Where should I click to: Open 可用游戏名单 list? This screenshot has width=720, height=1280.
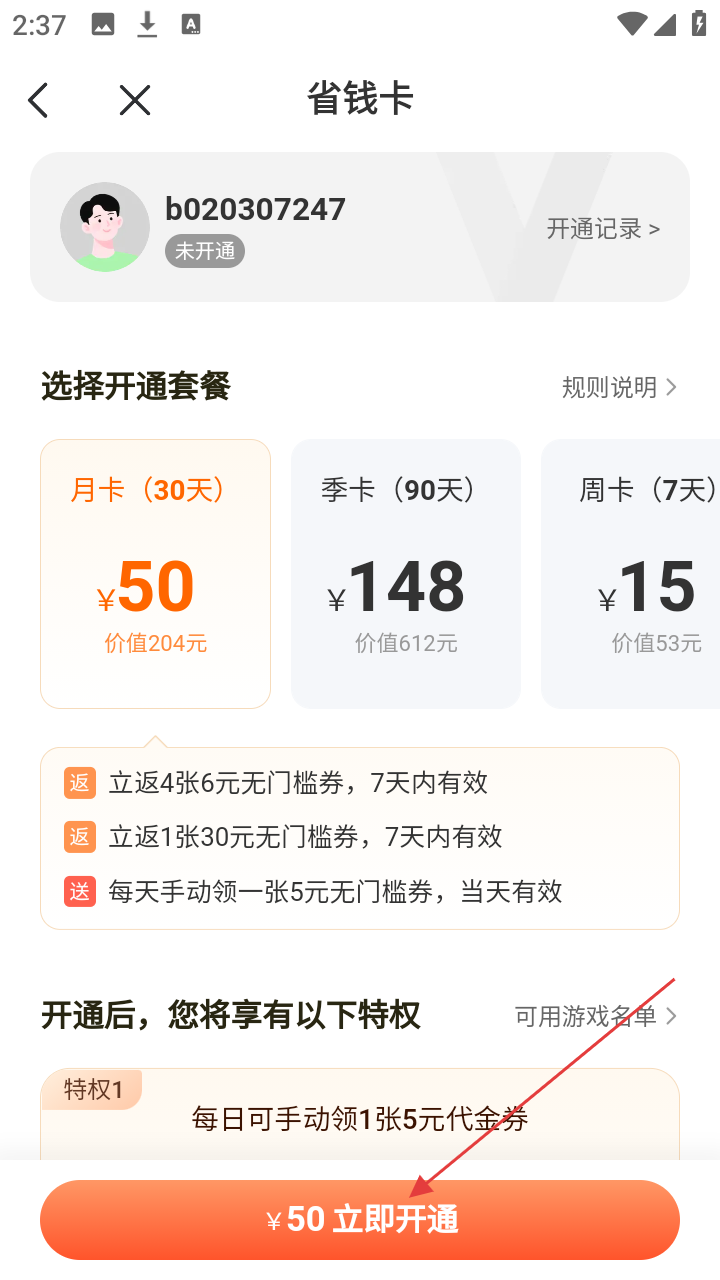click(596, 1016)
